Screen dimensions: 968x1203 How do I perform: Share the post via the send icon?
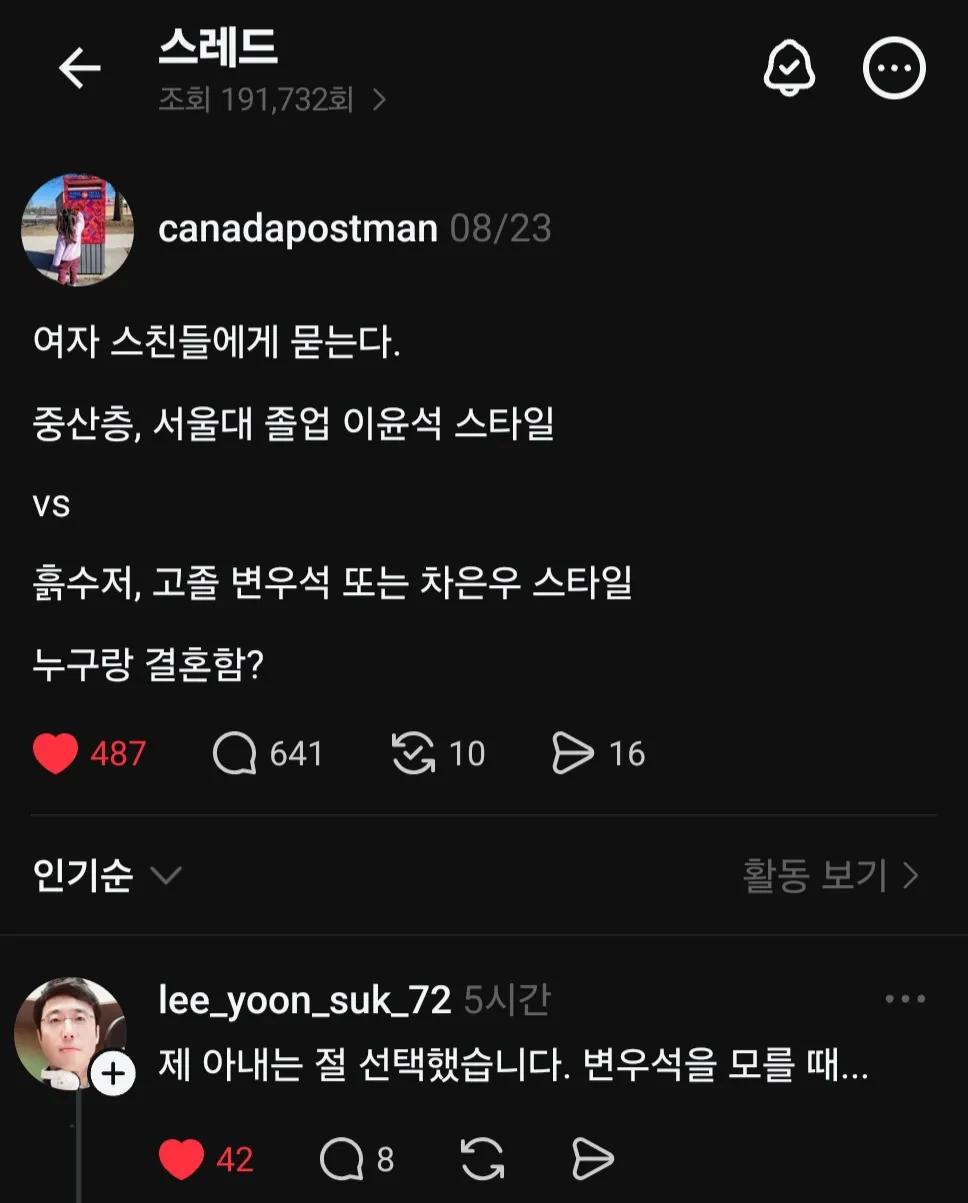point(573,754)
